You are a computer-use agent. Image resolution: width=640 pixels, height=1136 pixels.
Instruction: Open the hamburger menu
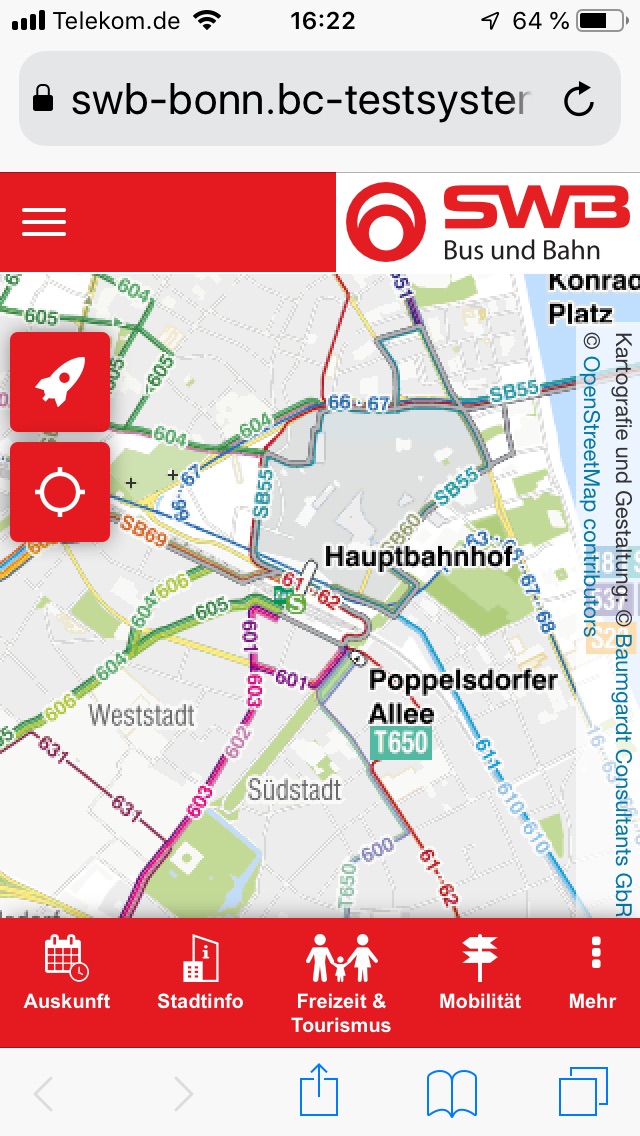click(x=44, y=221)
